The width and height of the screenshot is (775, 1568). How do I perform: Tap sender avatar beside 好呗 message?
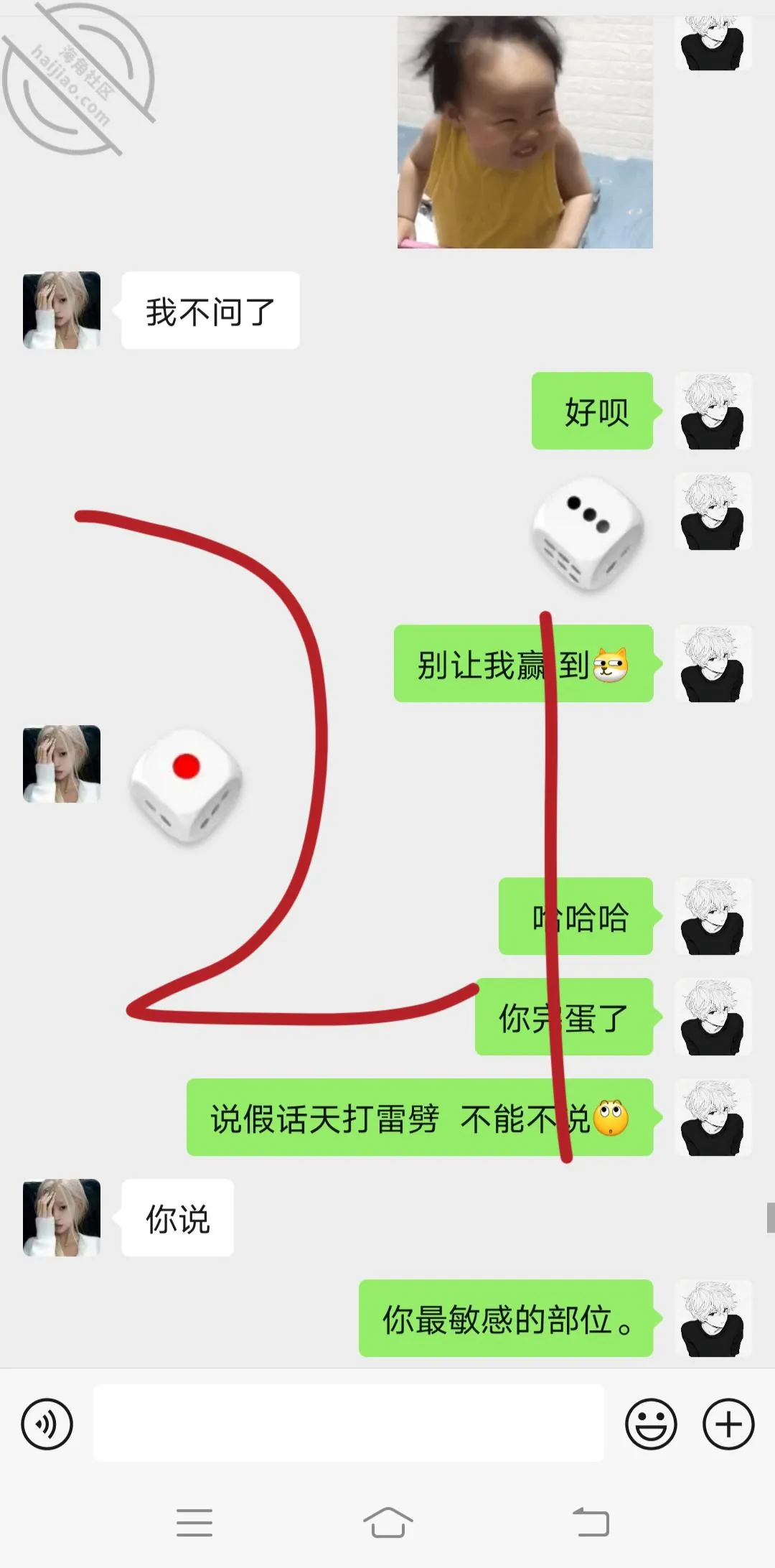713,411
